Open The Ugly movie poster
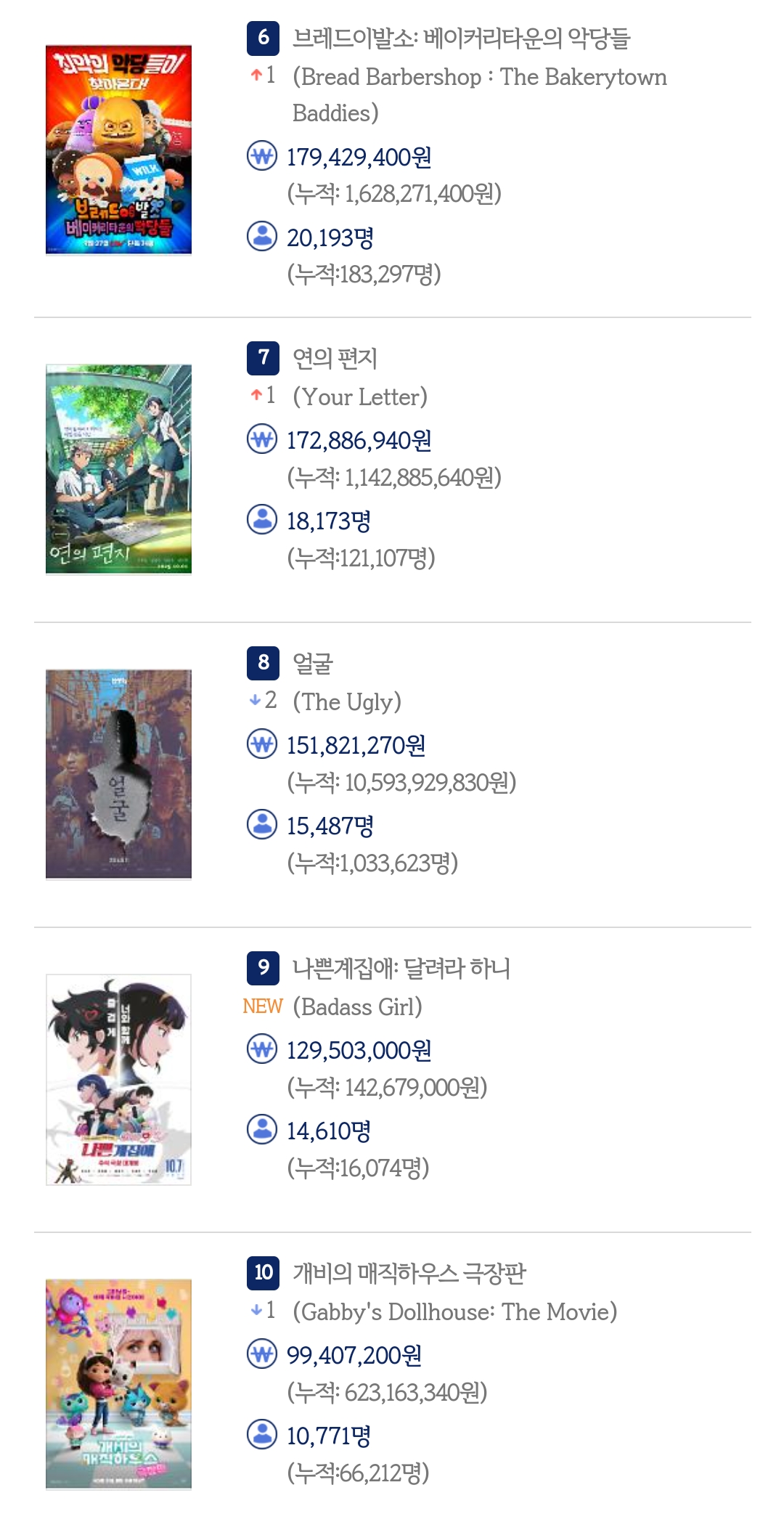 point(118,774)
